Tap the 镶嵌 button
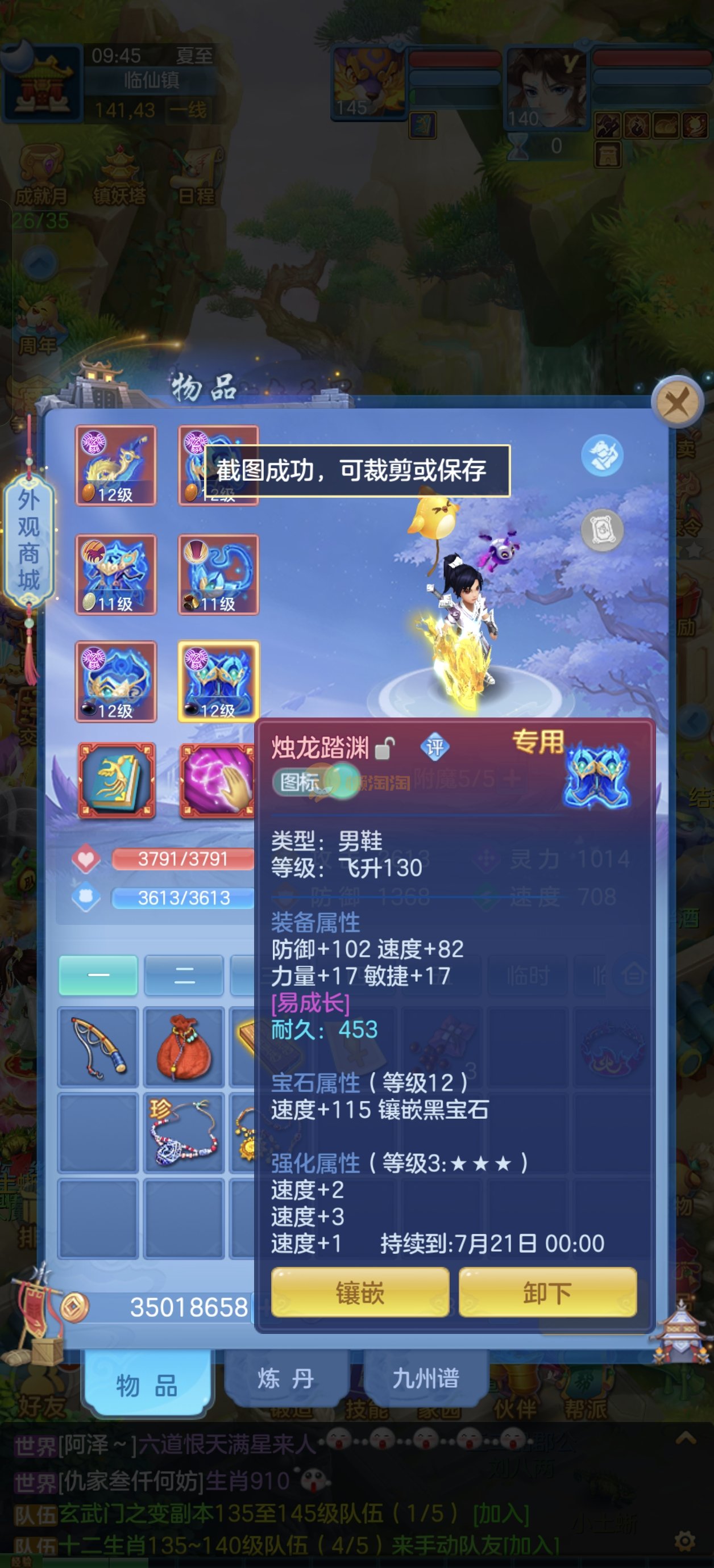714x1568 pixels. 360,1292
